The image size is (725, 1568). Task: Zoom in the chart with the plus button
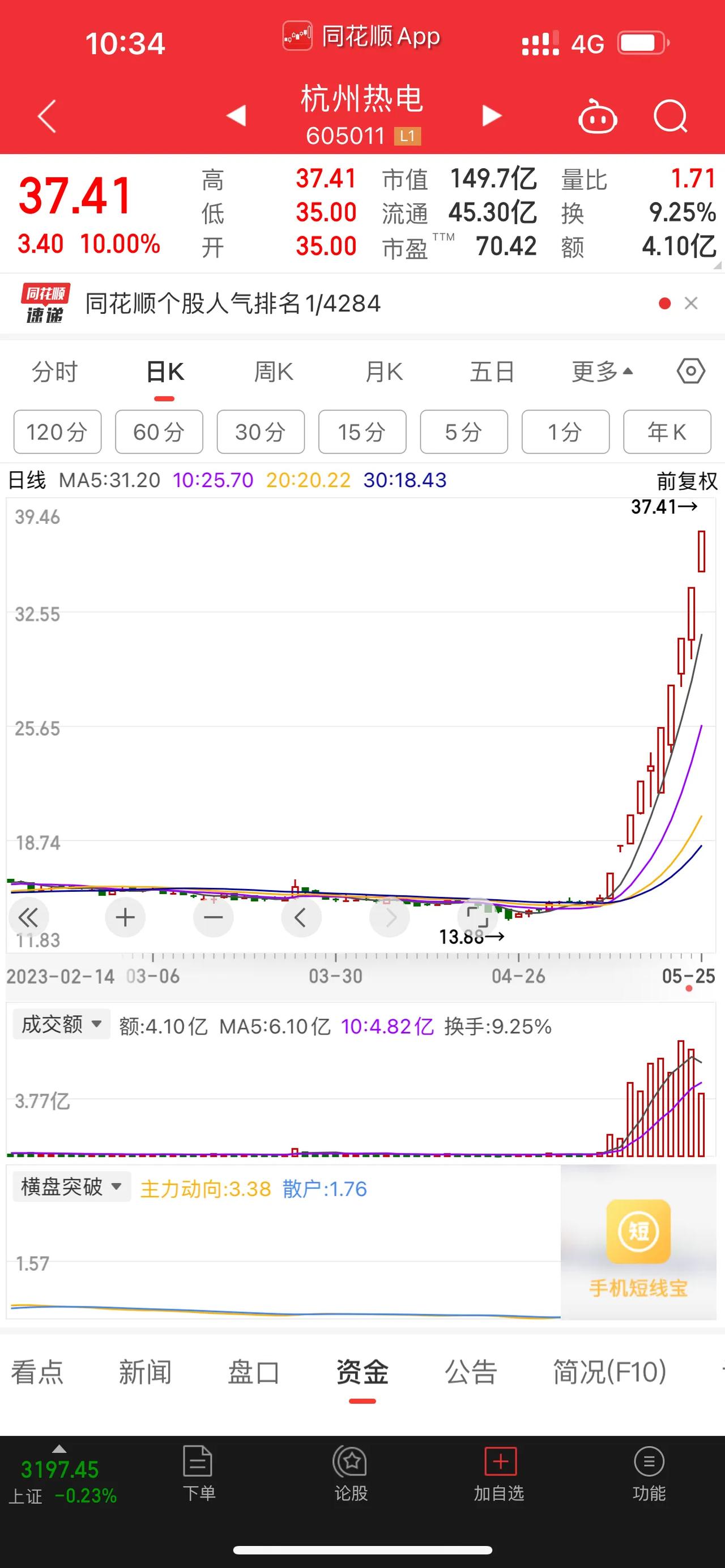tap(125, 917)
